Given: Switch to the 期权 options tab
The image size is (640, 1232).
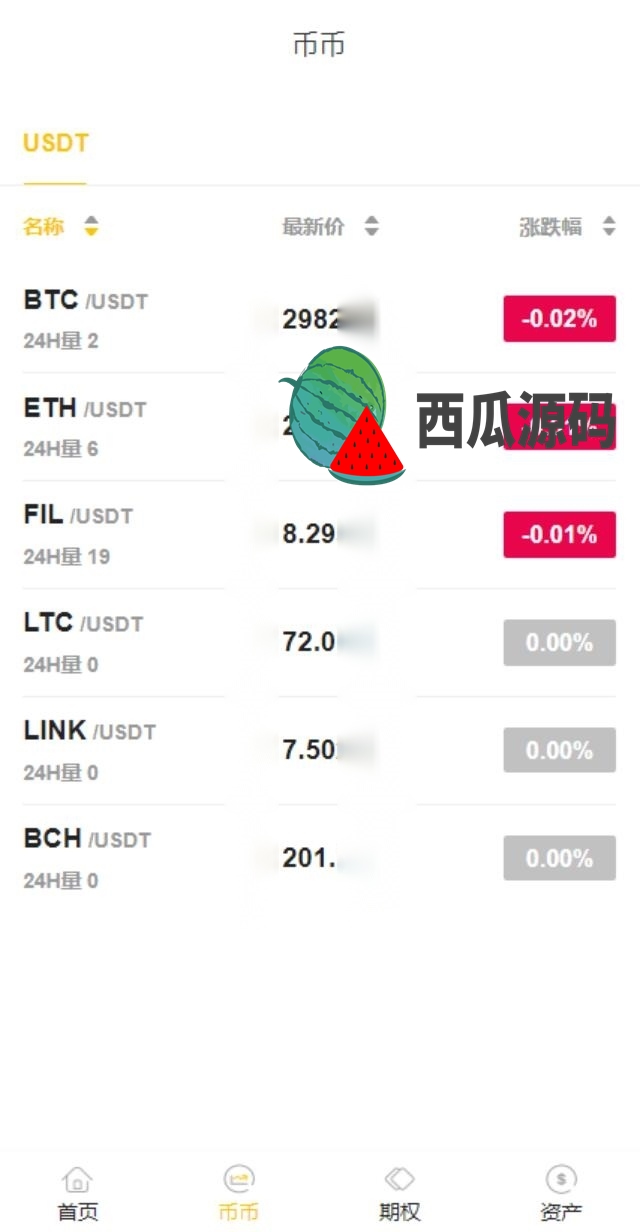Looking at the screenshot, I should (x=399, y=1193).
